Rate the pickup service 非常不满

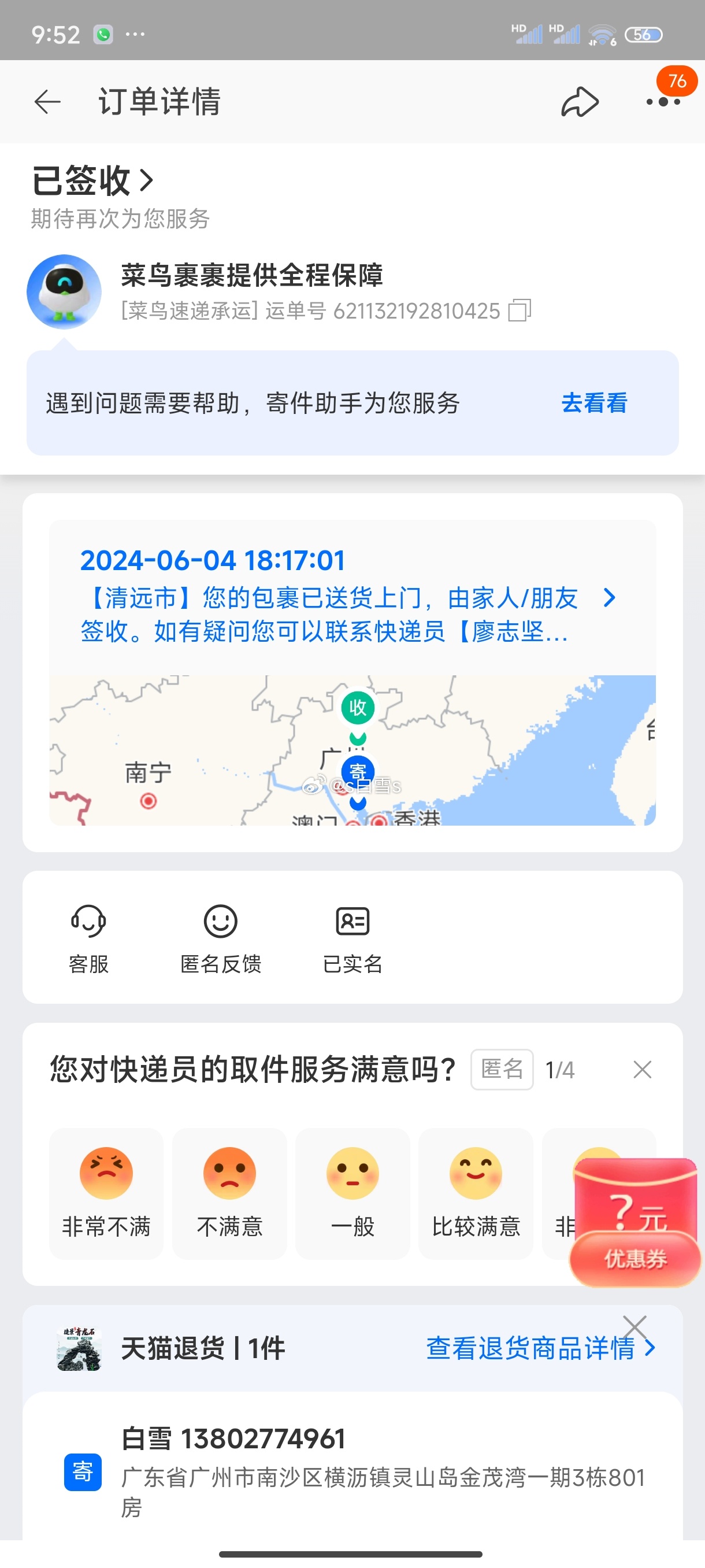(x=106, y=1192)
